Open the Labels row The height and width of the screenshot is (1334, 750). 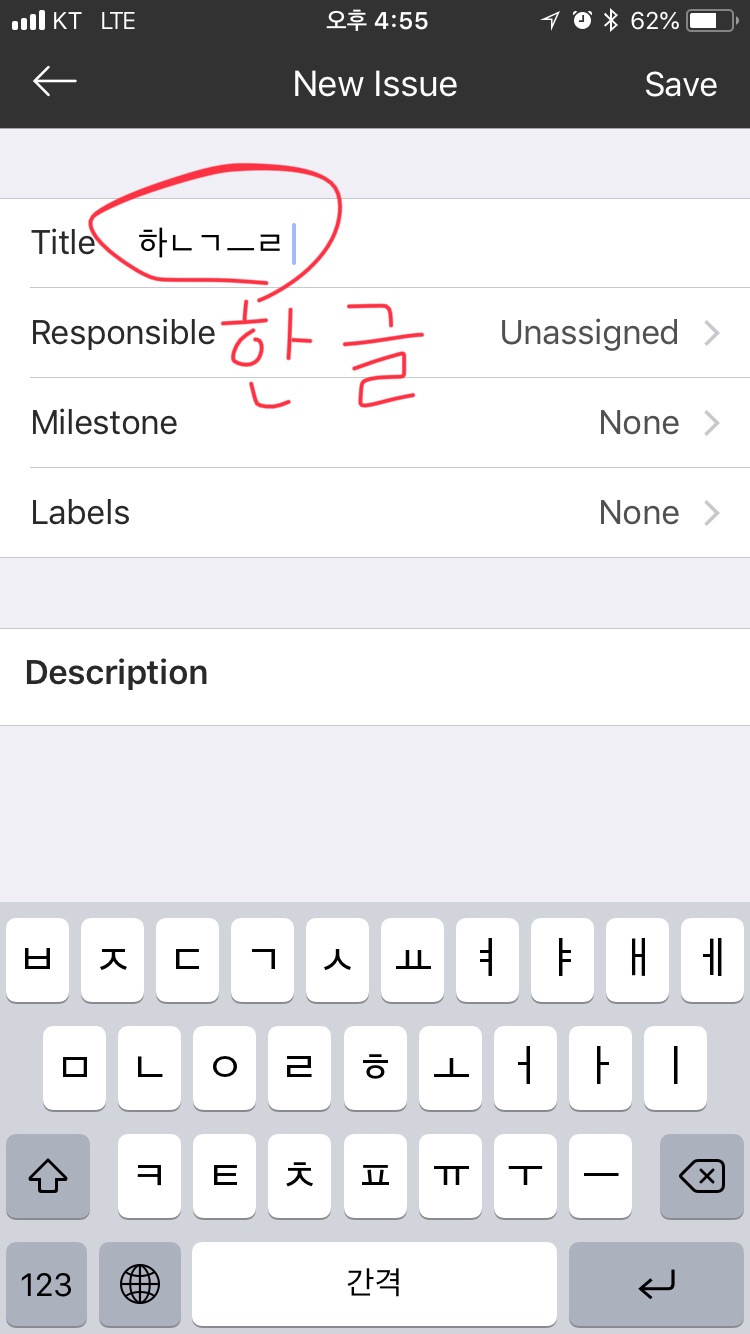click(375, 513)
